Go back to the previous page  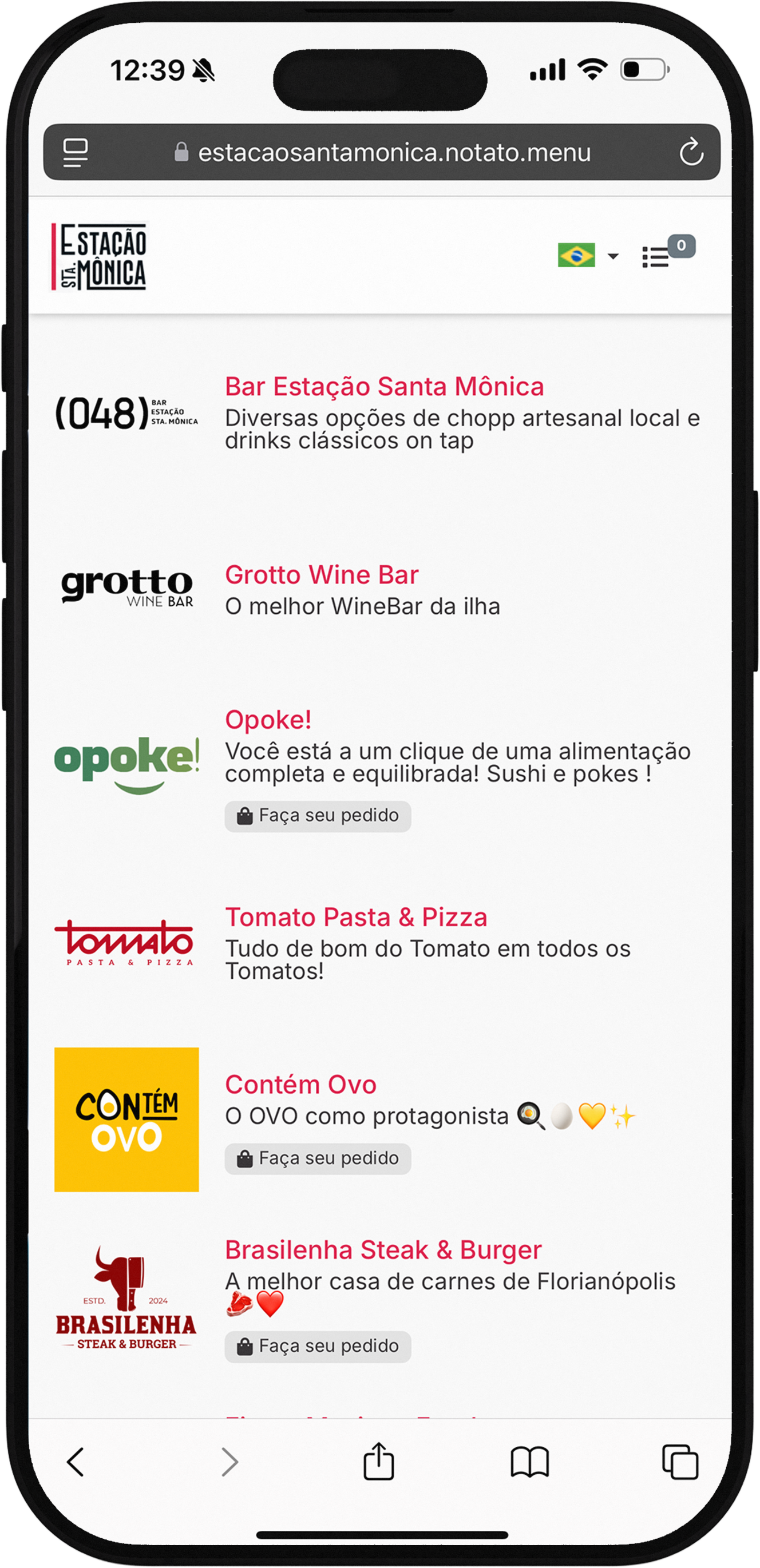pyautogui.click(x=76, y=1462)
